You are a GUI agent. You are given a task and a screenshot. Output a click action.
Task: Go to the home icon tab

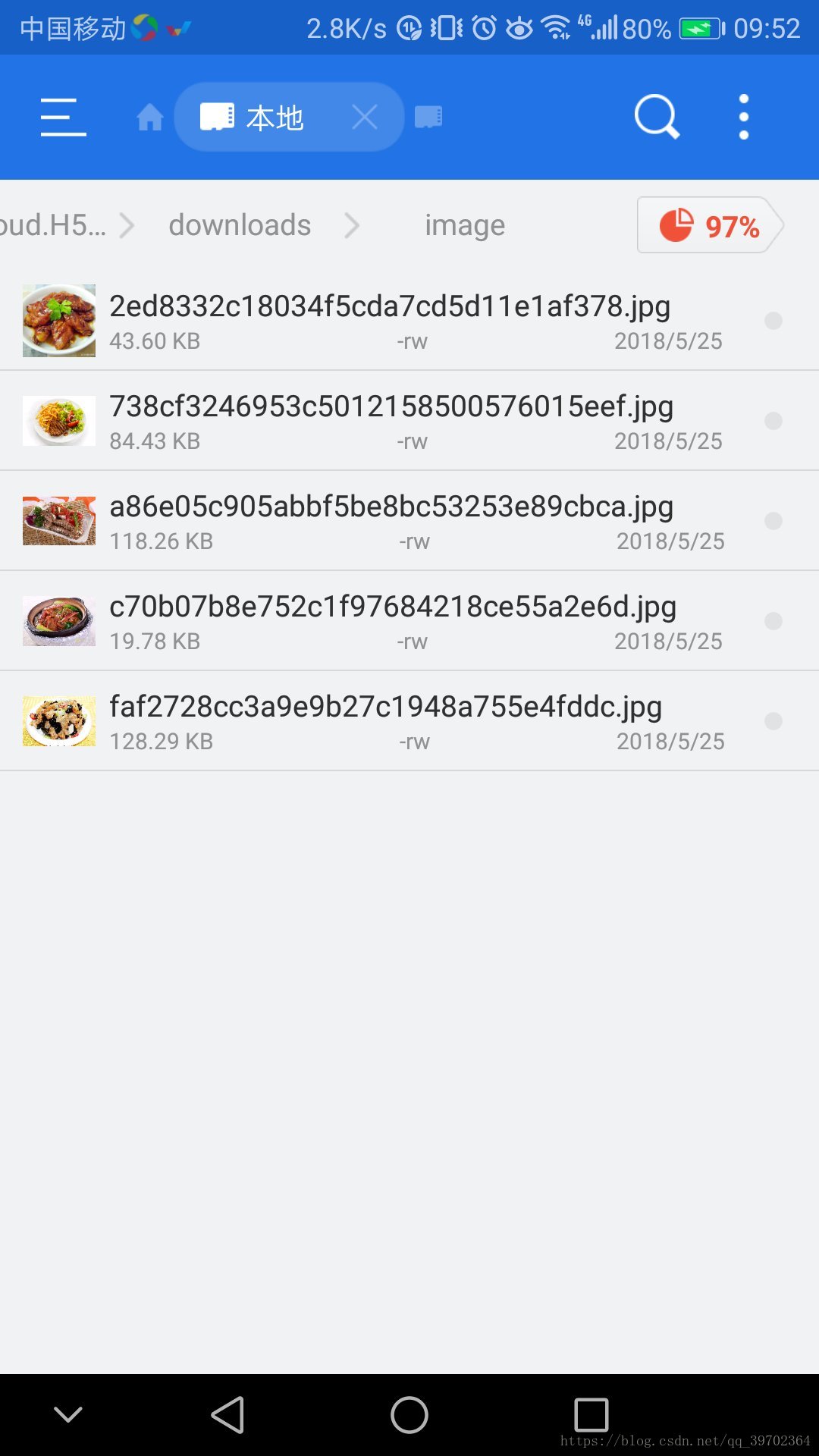pyautogui.click(x=149, y=118)
